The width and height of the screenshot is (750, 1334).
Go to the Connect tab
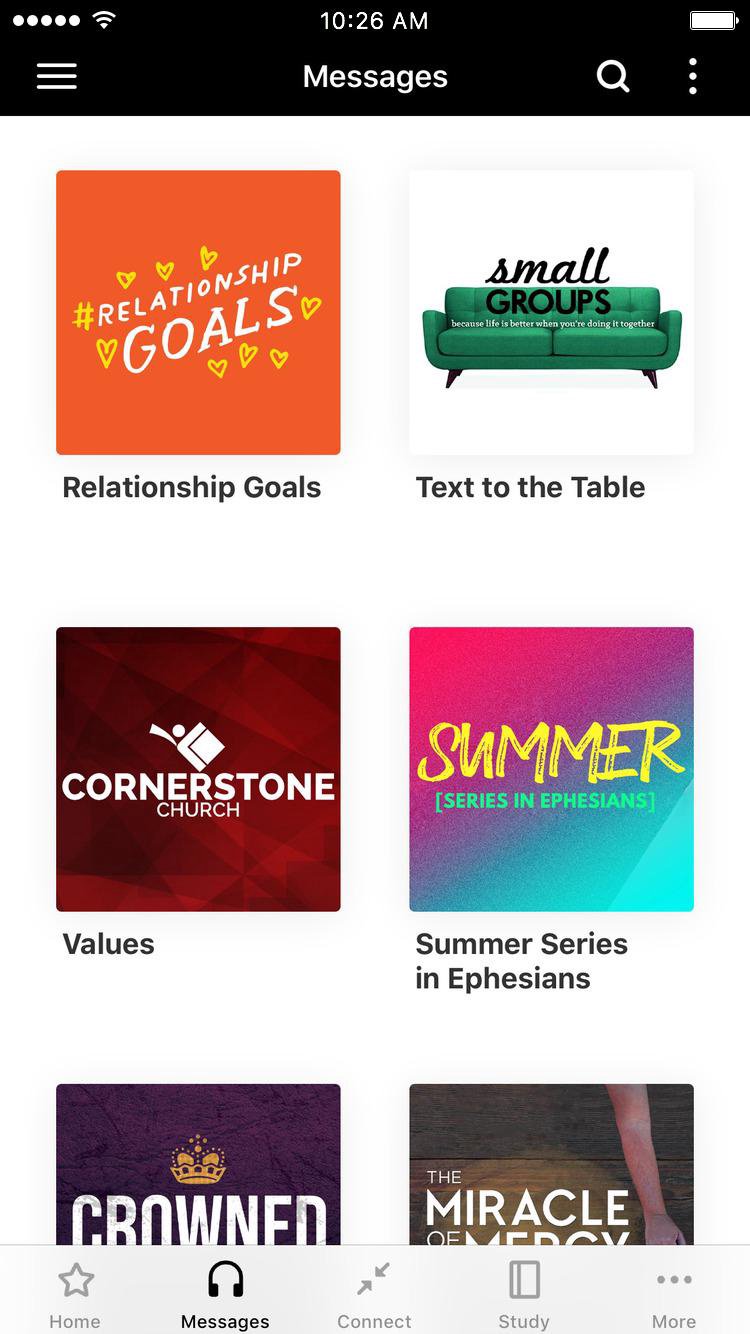click(x=374, y=1294)
